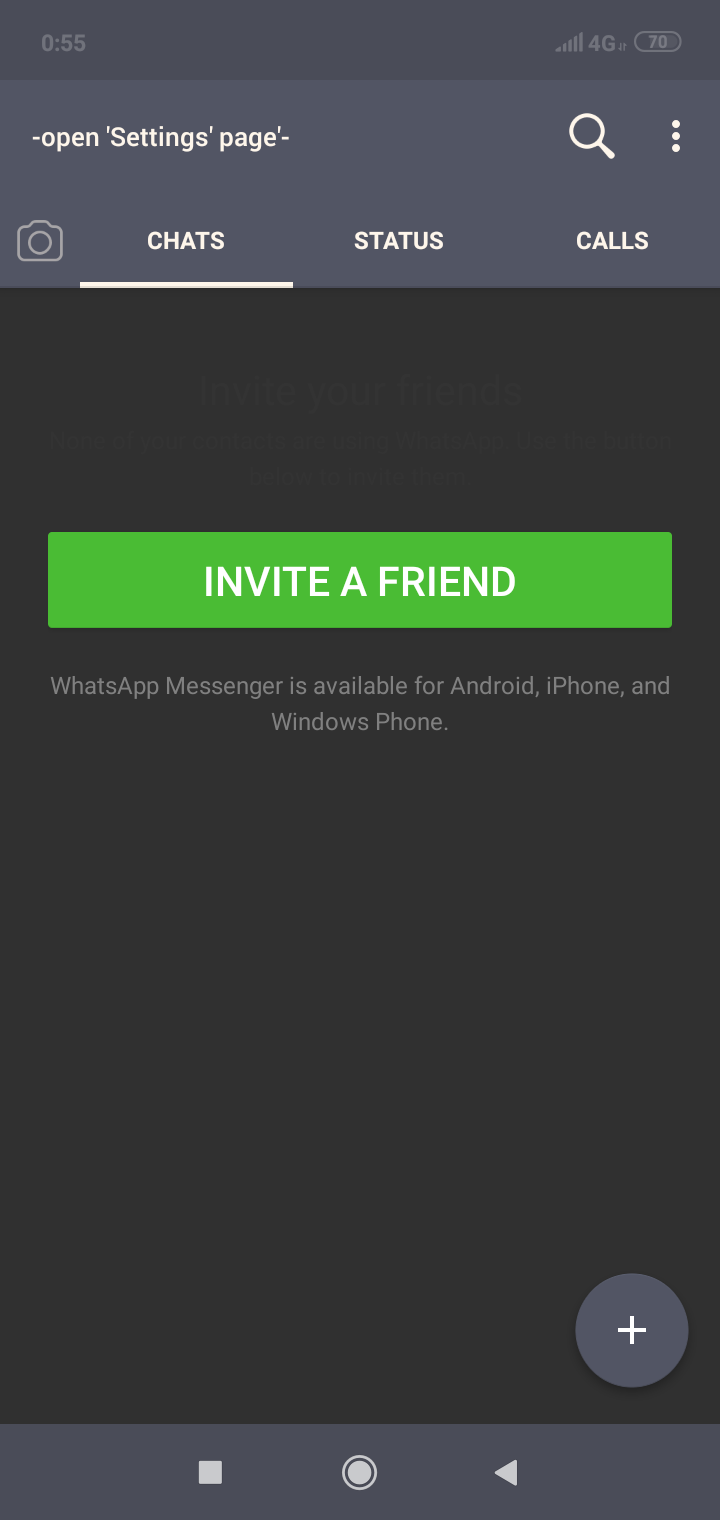720x1520 pixels.
Task: Switch to the STATUS tab
Action: point(399,241)
